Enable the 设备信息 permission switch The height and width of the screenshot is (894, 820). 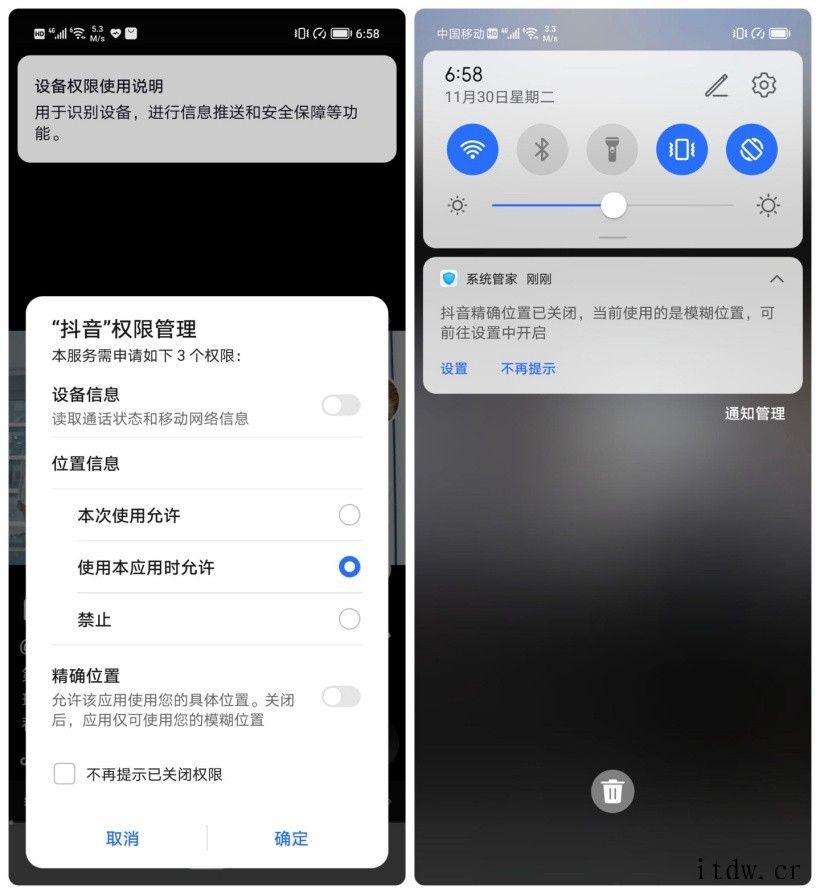pos(340,405)
